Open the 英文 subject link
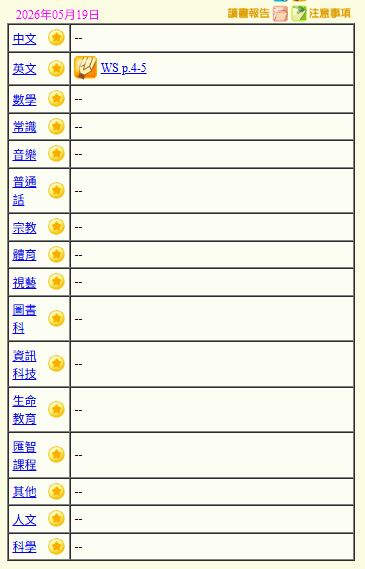The height and width of the screenshot is (569, 365). (x=24, y=69)
